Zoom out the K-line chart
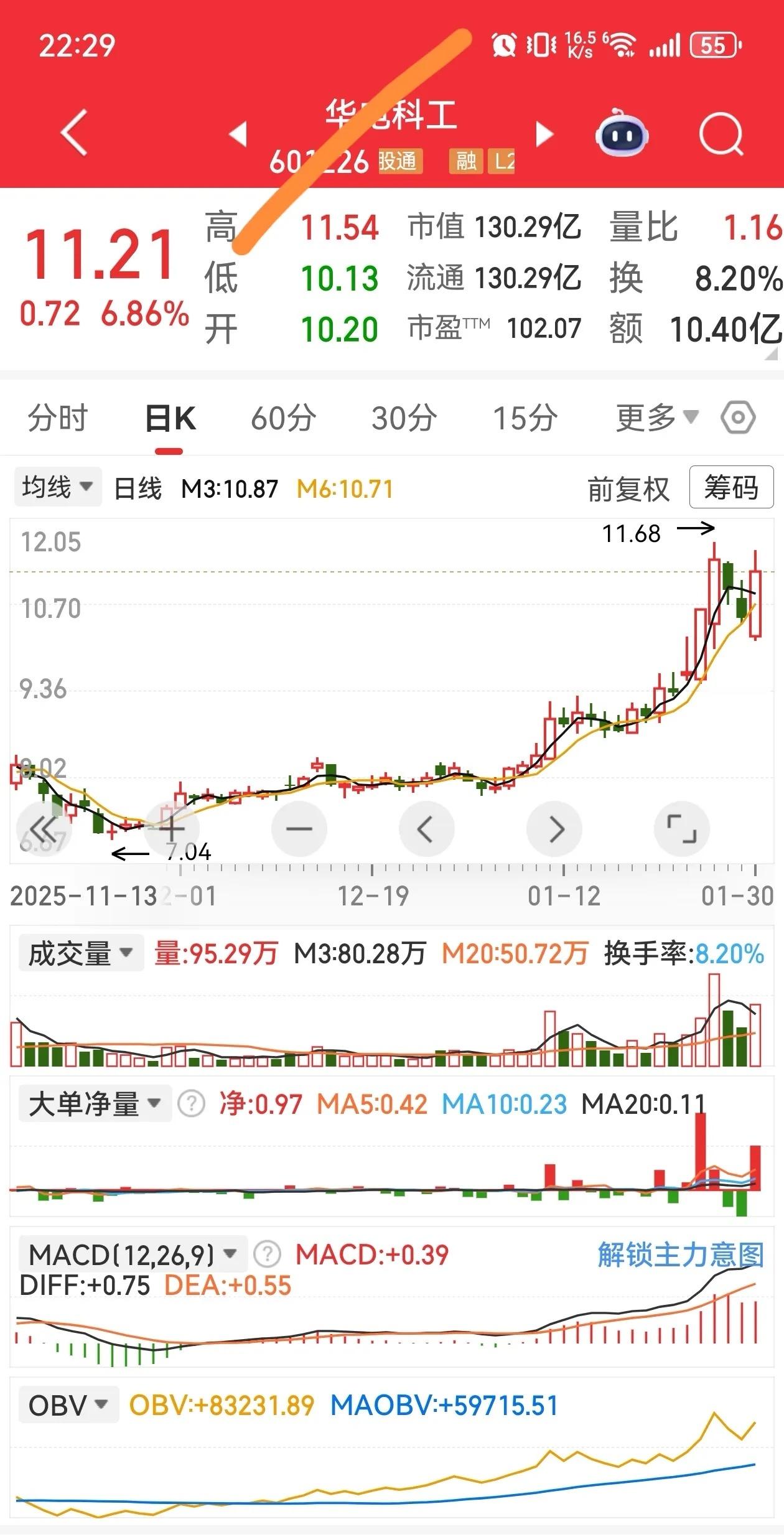784x1537 pixels. point(299,829)
